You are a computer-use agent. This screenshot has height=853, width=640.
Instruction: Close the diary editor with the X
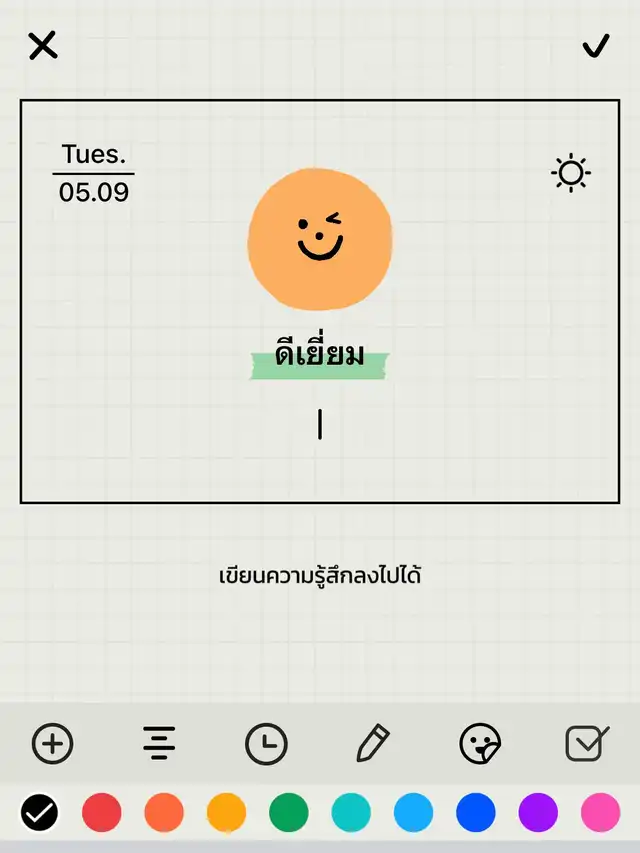(43, 45)
